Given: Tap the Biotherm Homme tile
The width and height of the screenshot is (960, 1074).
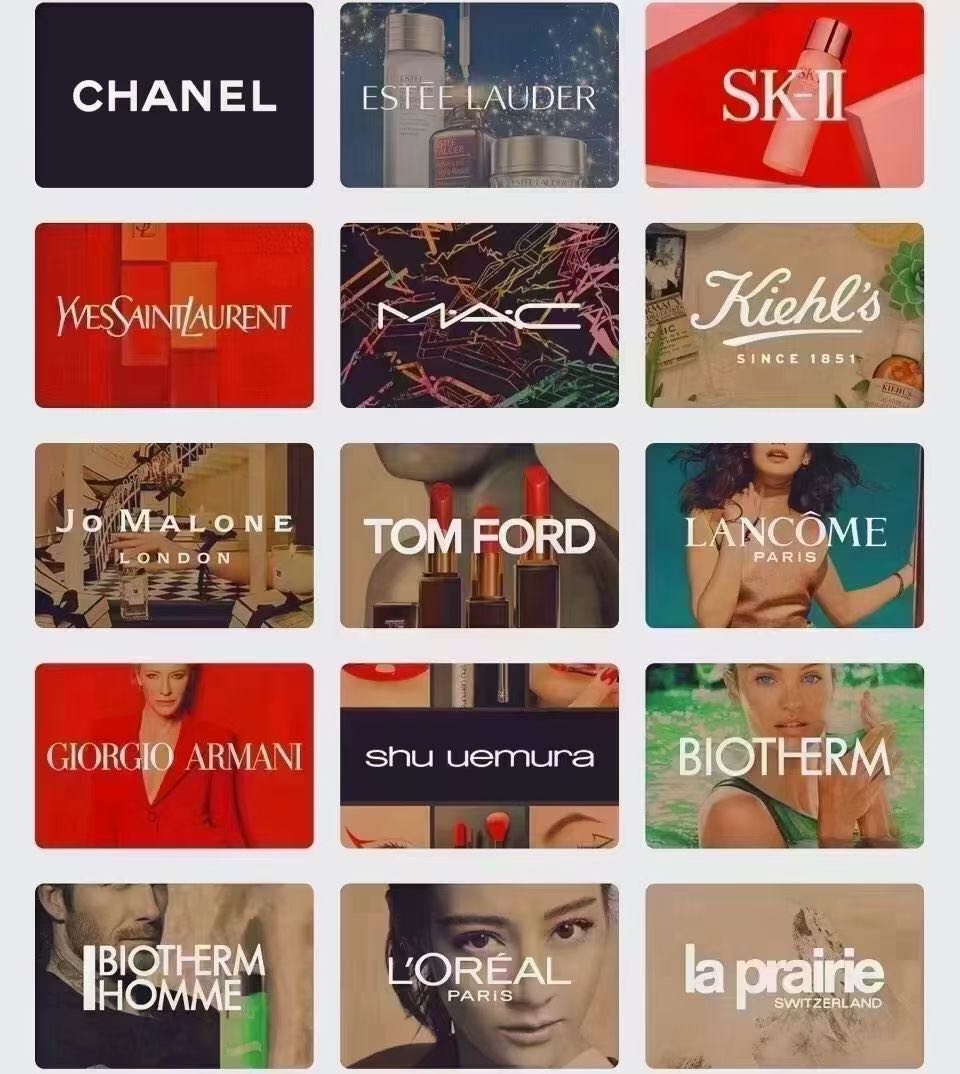Looking at the screenshot, I should click(x=174, y=975).
